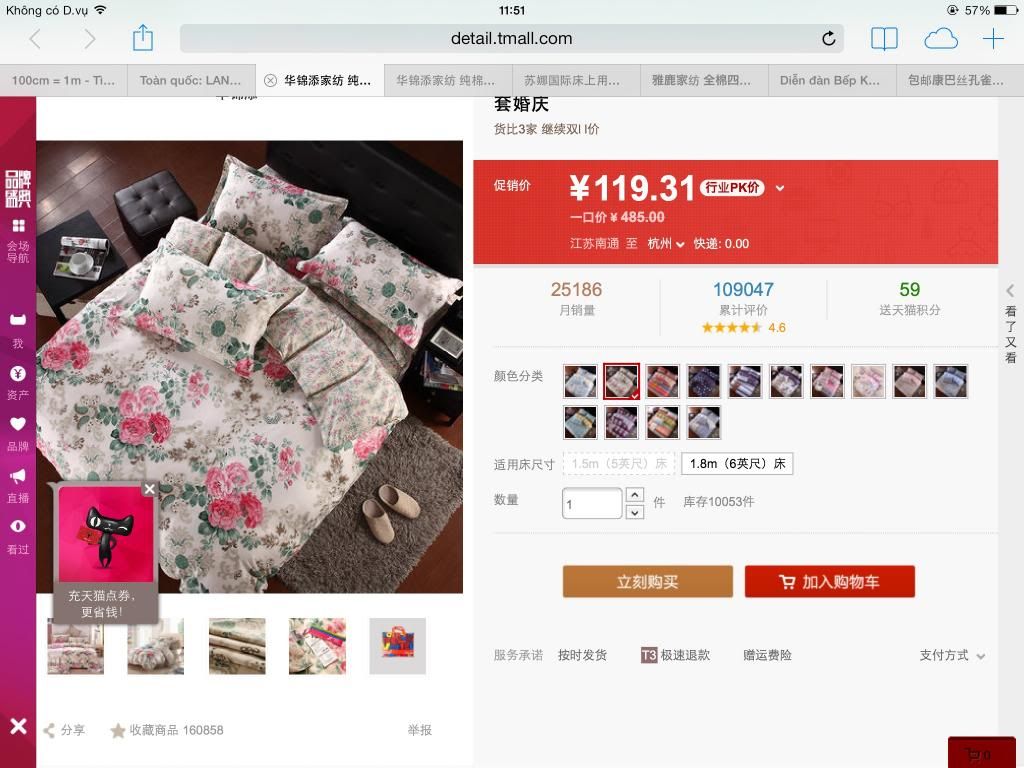Close the 充天猫点券 promo popup
Screen dimensions: 1024x768
pos(149,489)
